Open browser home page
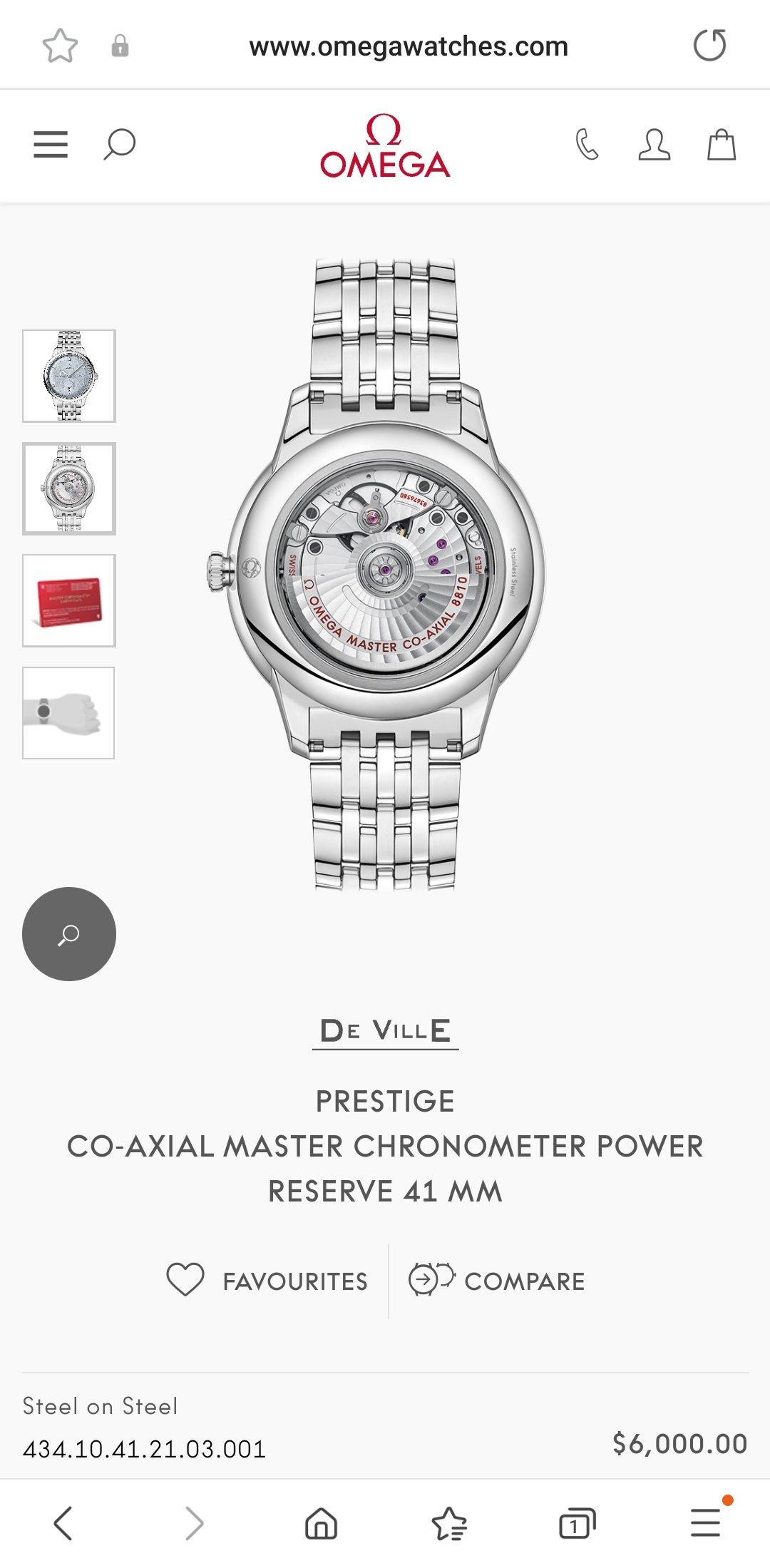Viewport: 770px width, 1568px height. (321, 1524)
